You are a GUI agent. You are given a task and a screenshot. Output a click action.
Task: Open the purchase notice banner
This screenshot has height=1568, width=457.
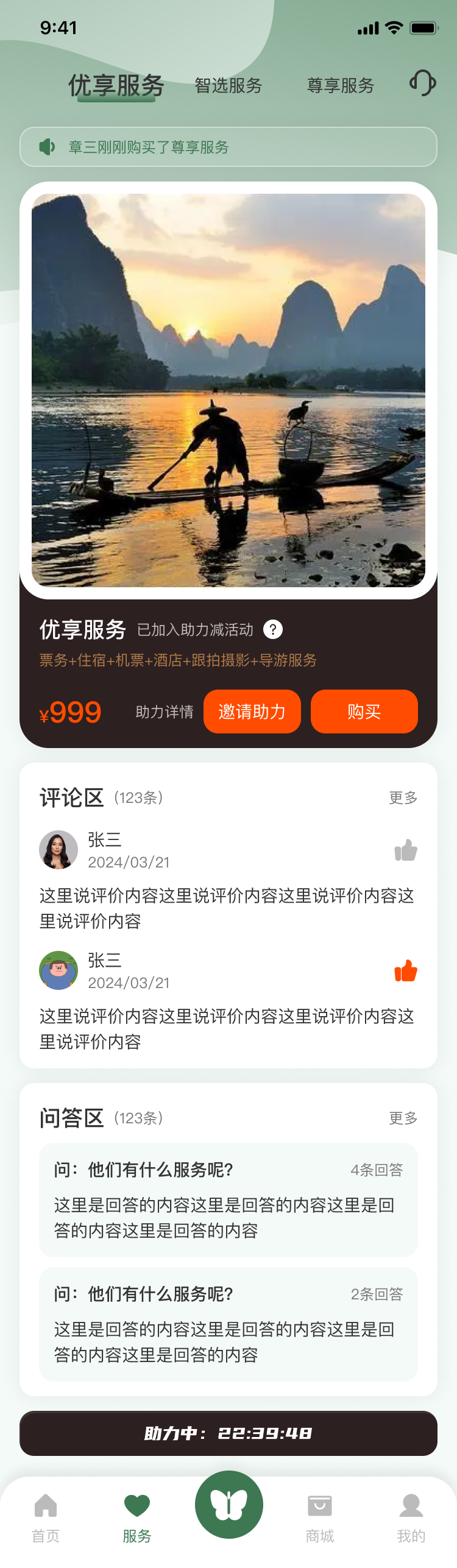coord(228,147)
